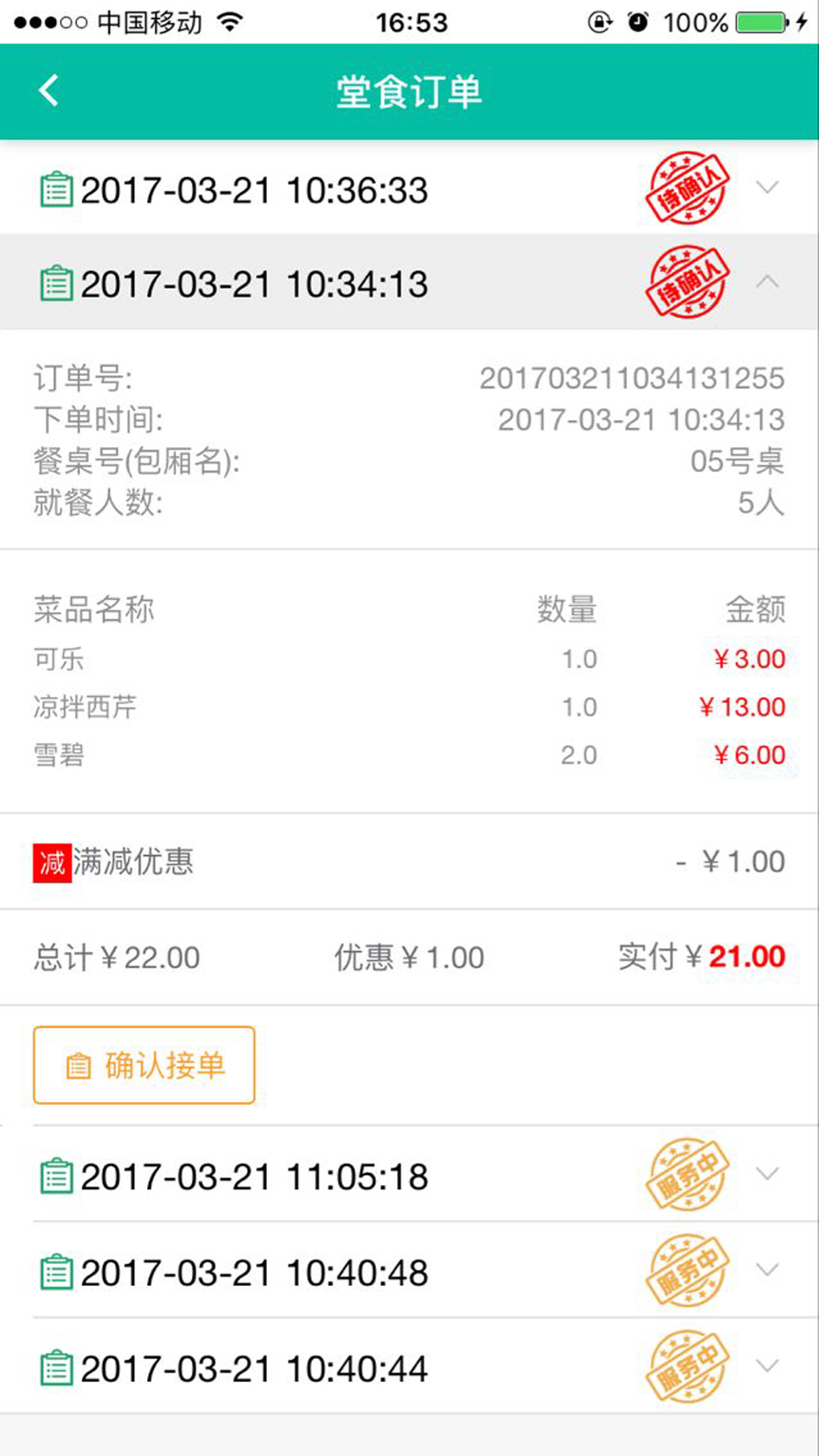Screen dimensions: 819x1456
Task: Tap 确认接单 to accept the order
Action: (144, 1065)
